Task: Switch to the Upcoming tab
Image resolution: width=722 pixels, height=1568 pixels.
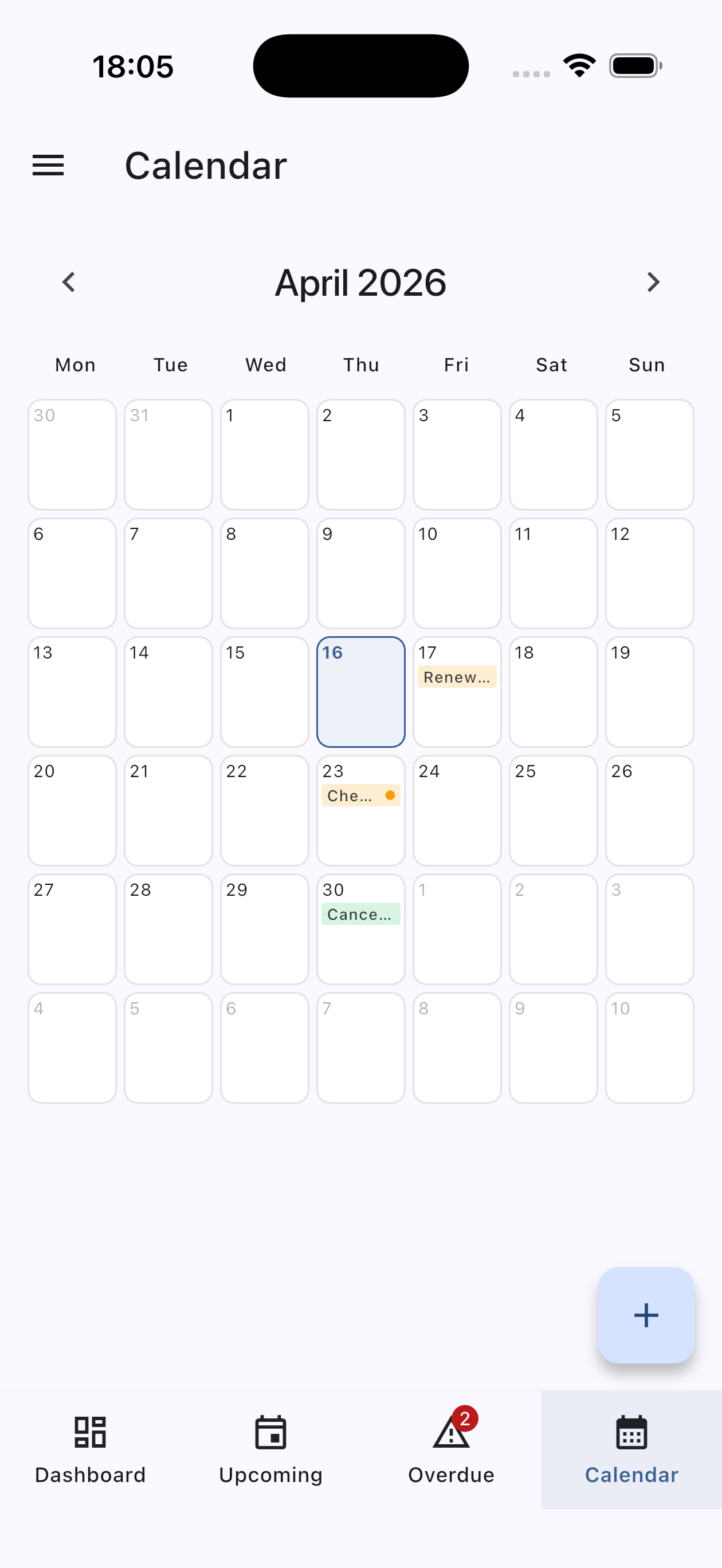Action: click(x=270, y=1449)
